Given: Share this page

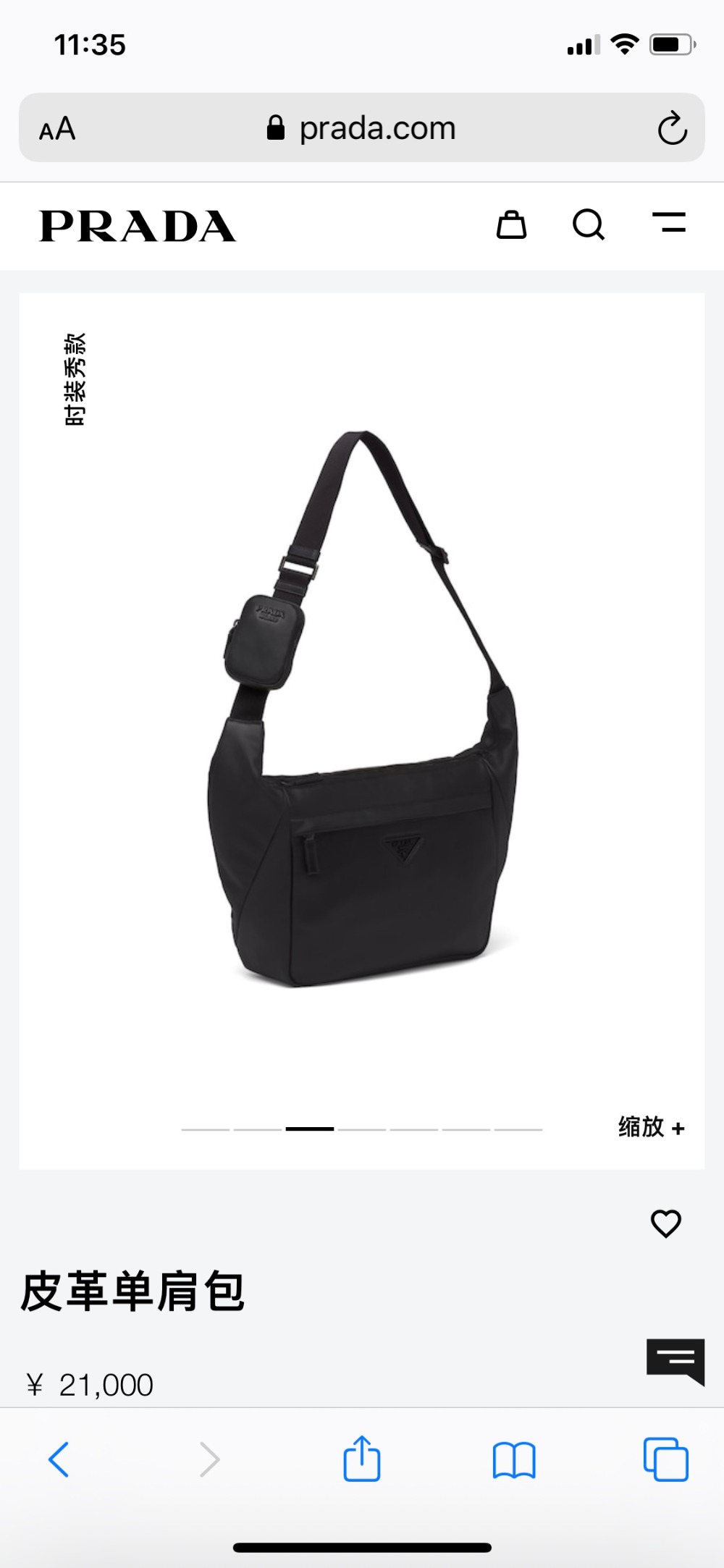Looking at the screenshot, I should [x=361, y=1459].
